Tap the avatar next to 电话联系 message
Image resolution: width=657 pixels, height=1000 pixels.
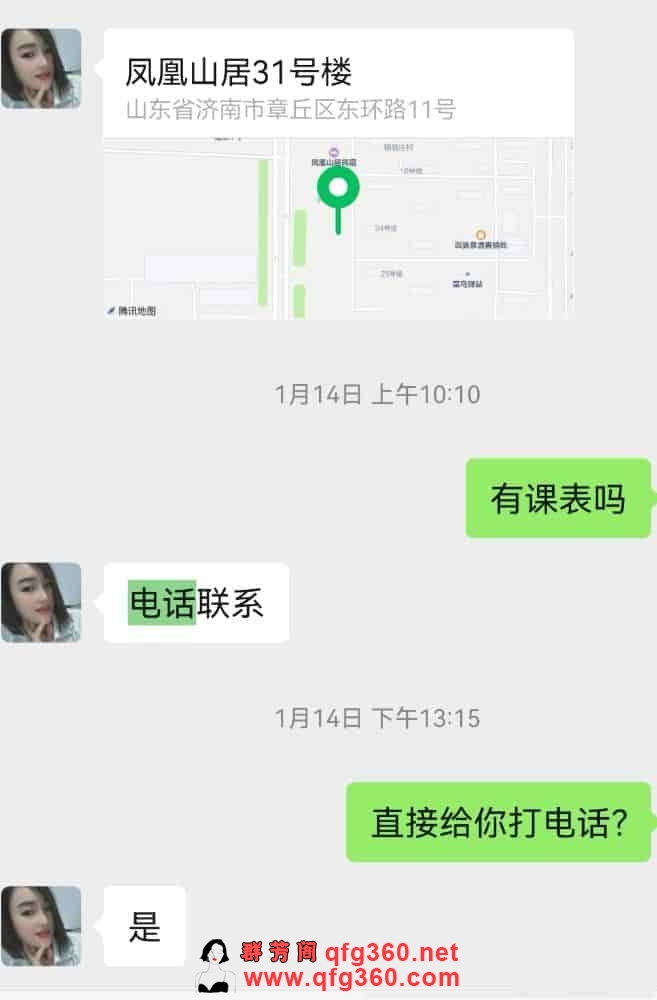point(41,602)
